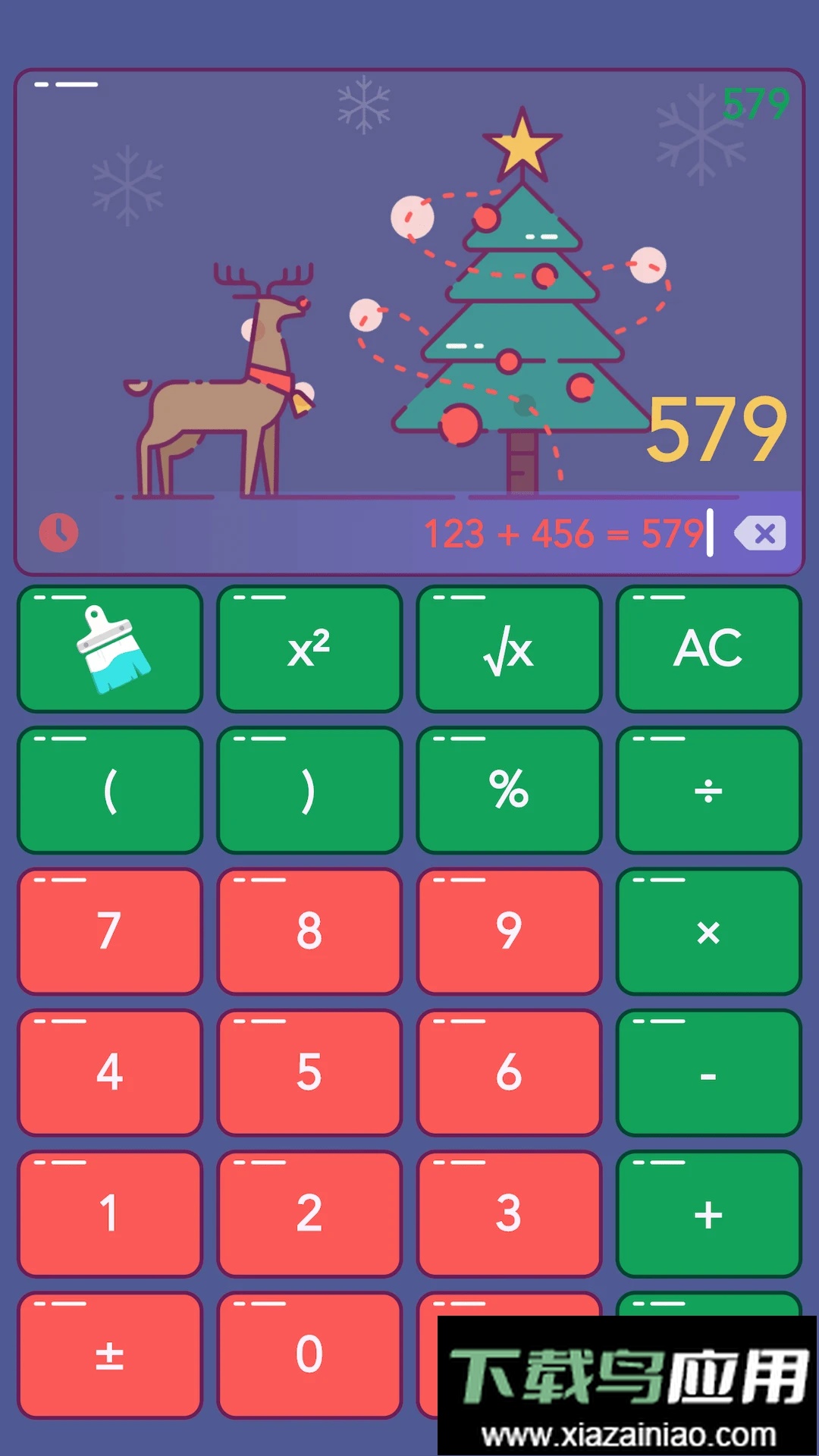Insert a closing parenthesis
The height and width of the screenshot is (1456, 819).
click(309, 790)
